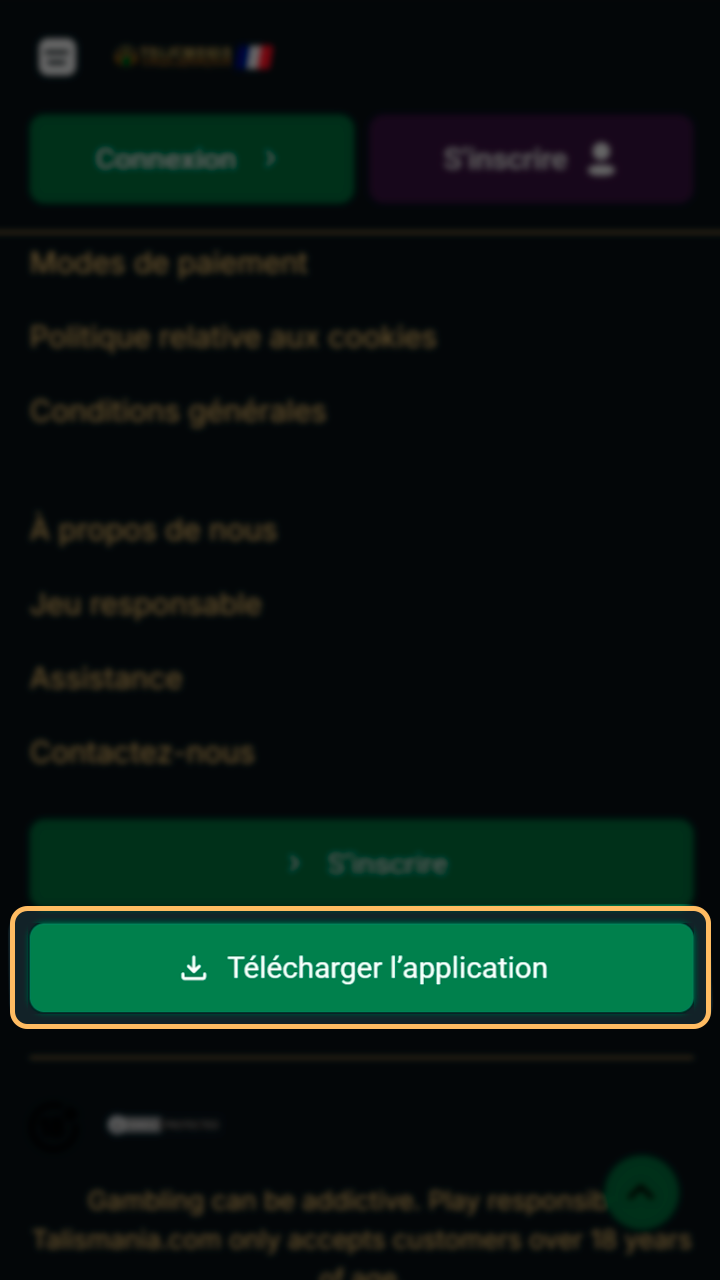
Task: Open Politique relative aux cookies
Action: tap(234, 338)
